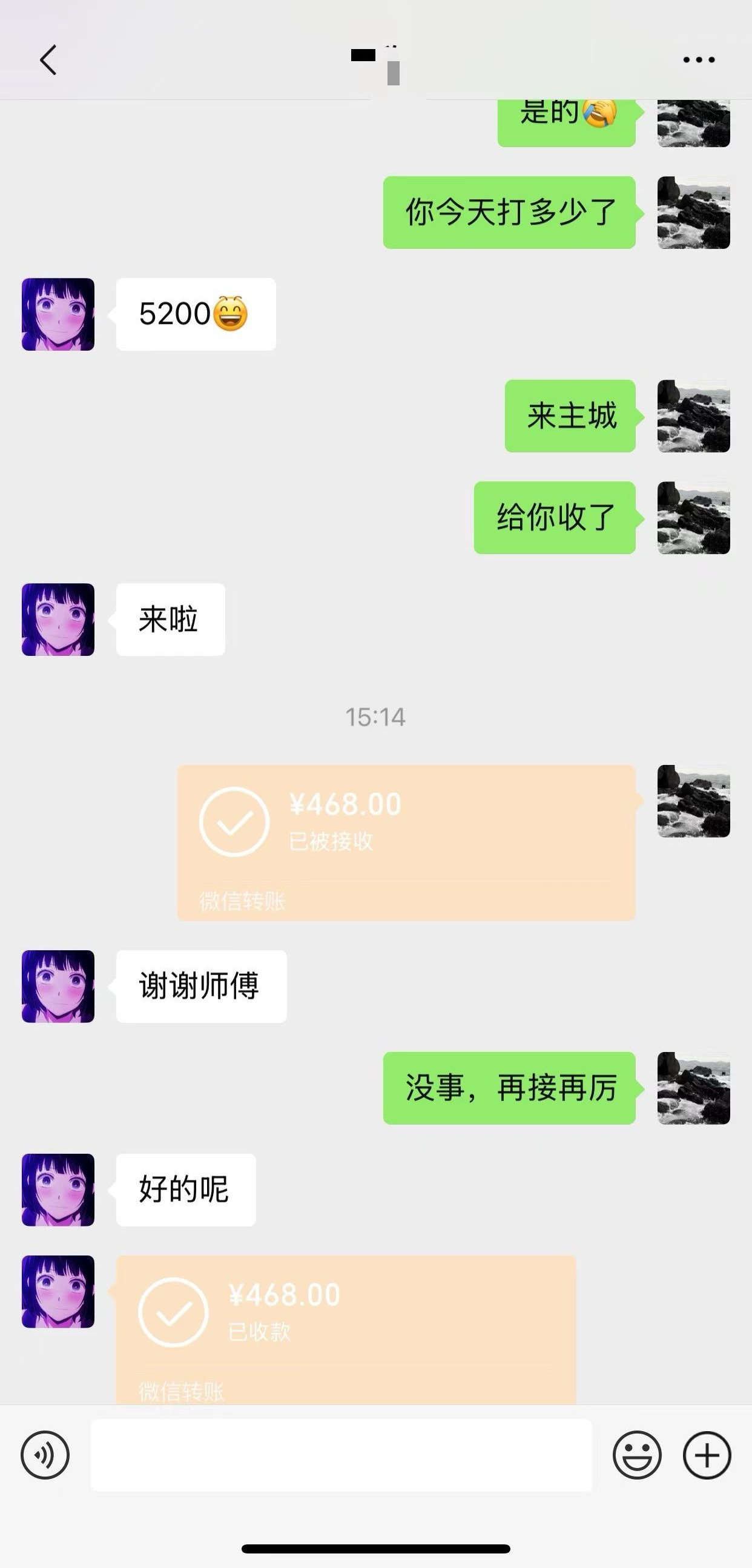Tap the contact's avatar beside 谢谢师傅
This screenshot has width=752, height=1568.
57,986
